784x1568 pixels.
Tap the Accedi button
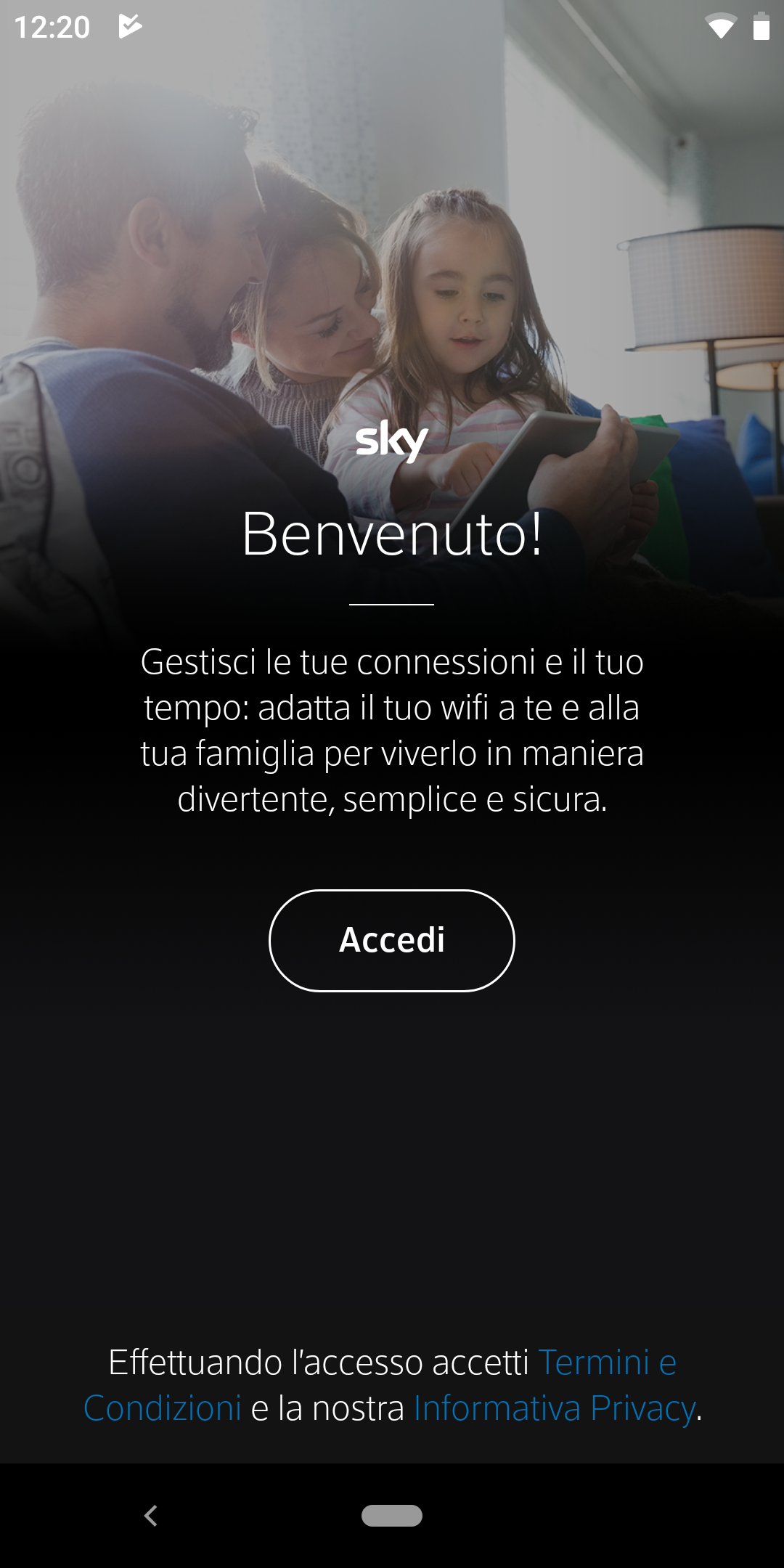pyautogui.click(x=392, y=940)
